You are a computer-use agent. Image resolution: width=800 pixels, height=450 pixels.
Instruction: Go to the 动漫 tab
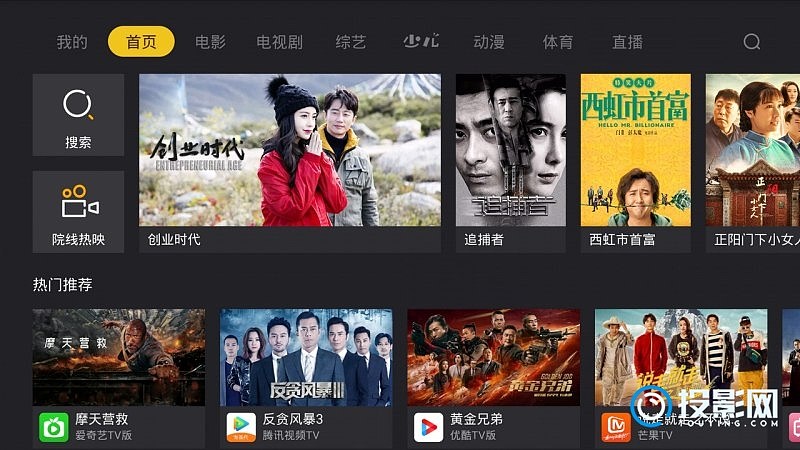[489, 42]
